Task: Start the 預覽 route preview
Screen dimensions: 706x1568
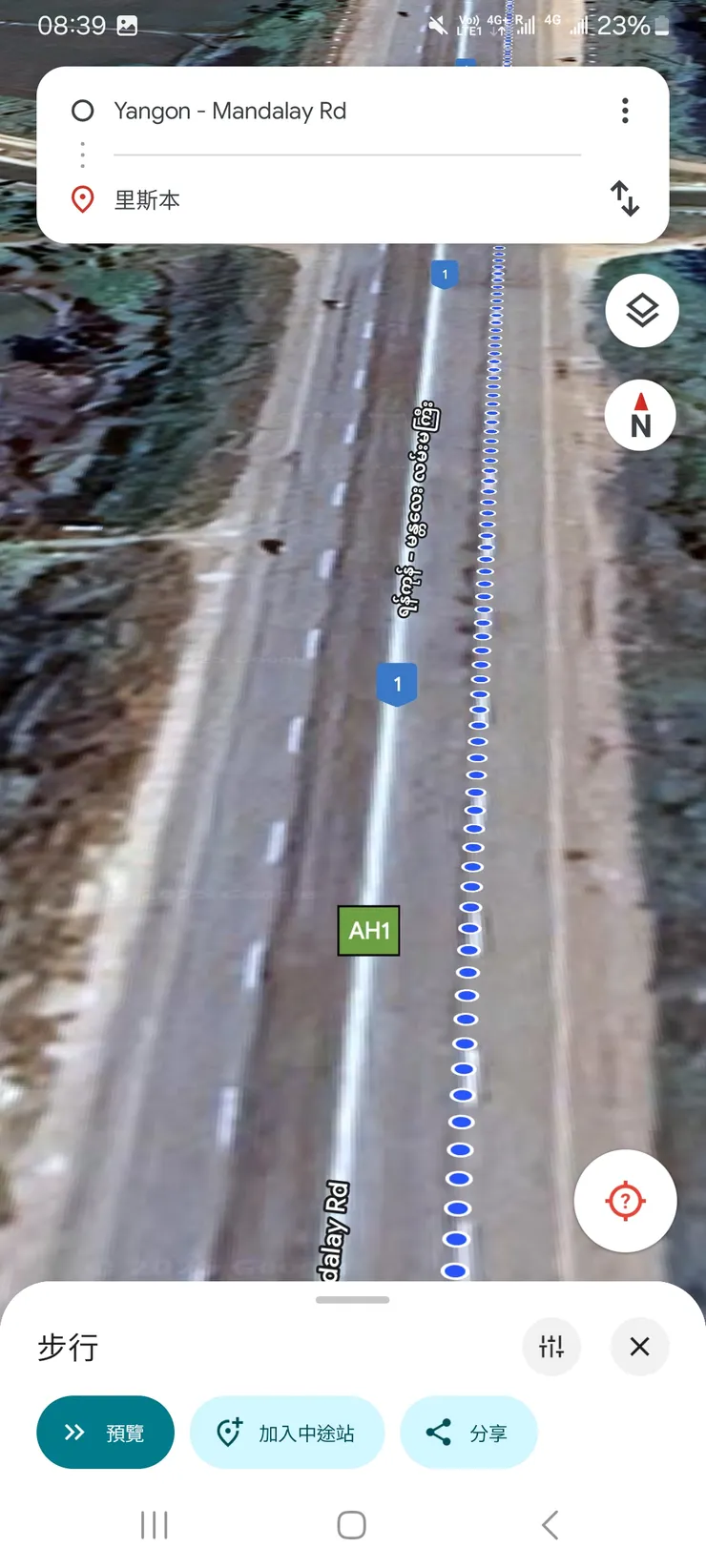Action: (105, 1433)
